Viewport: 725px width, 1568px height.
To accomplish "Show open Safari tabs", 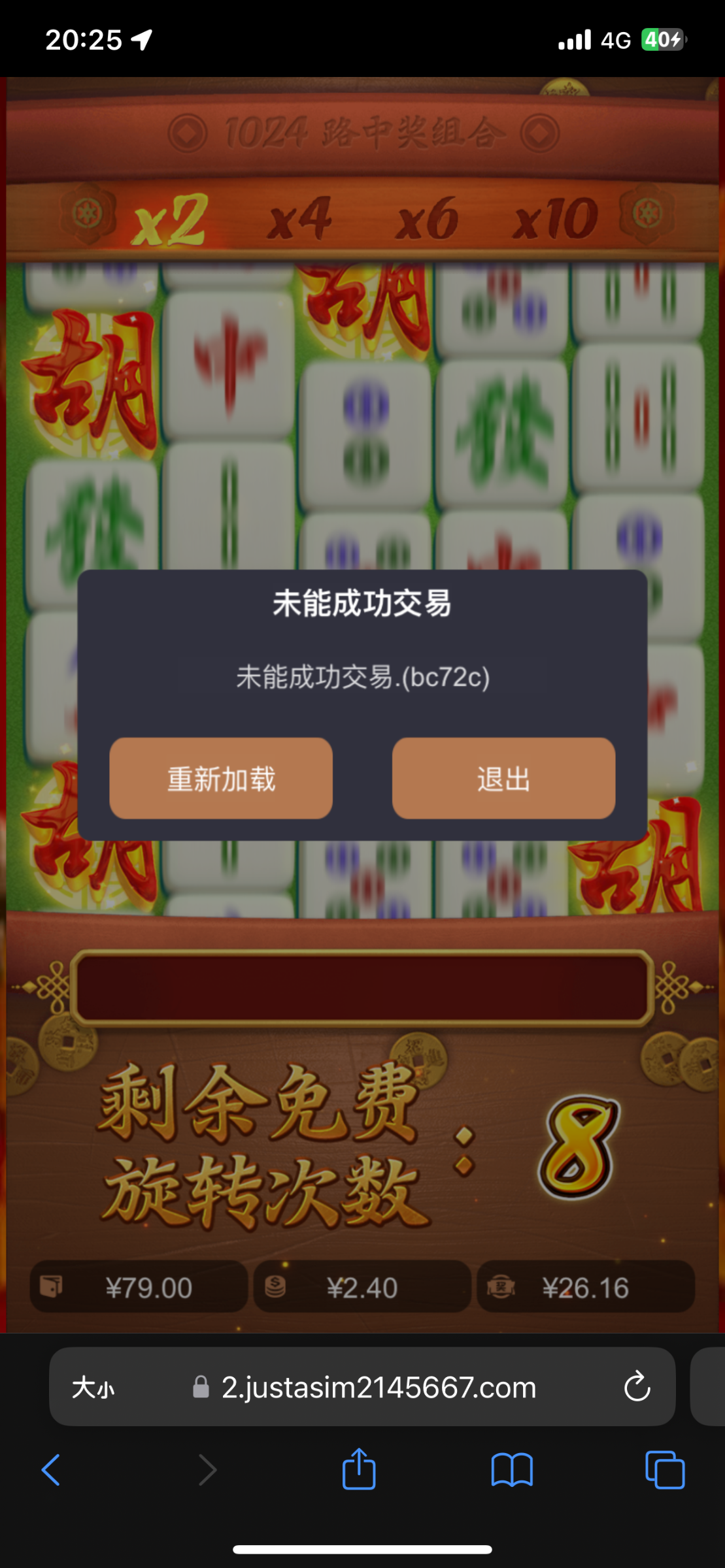I will (664, 1471).
